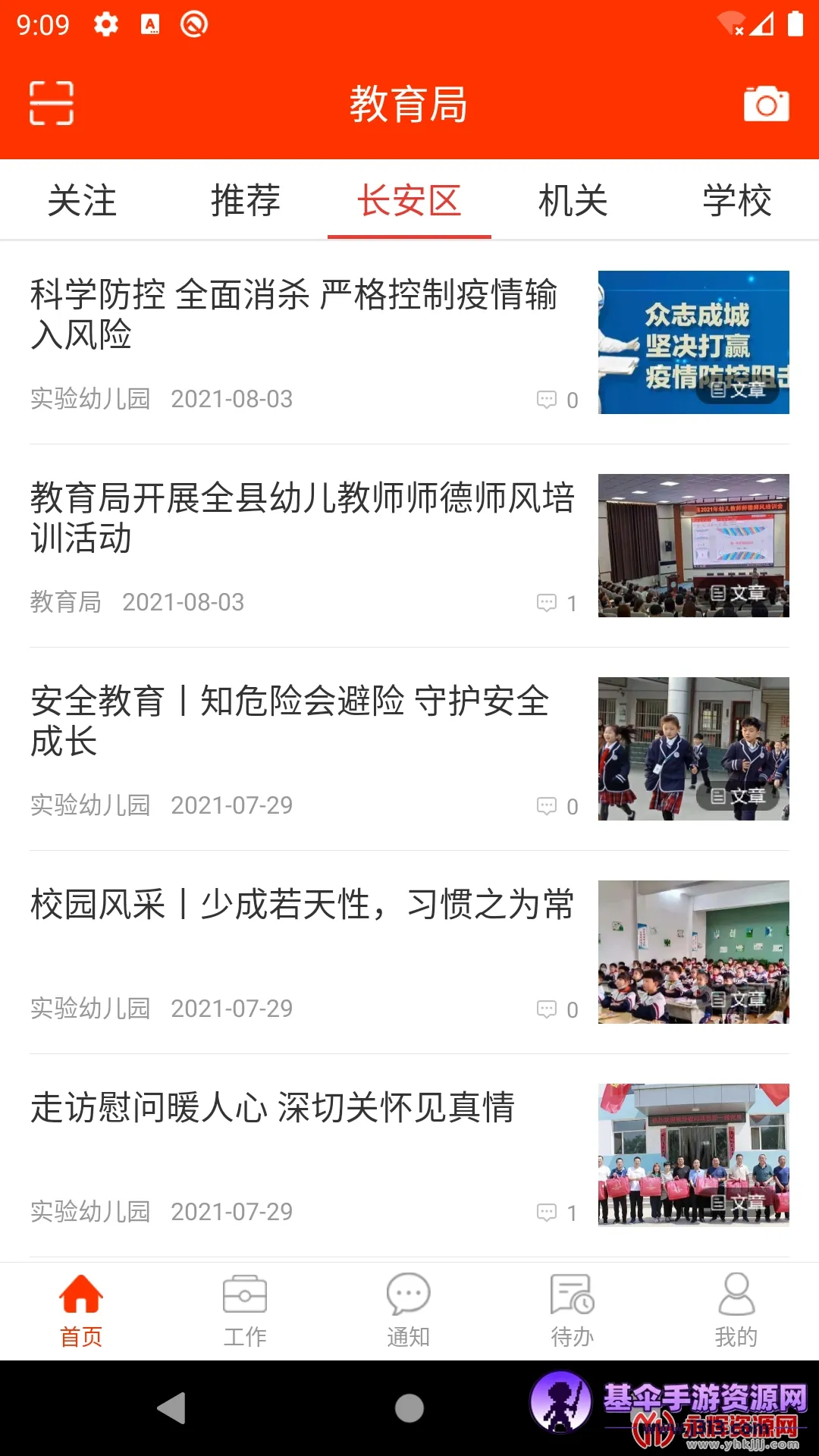
Task: Open the 待办 bottom tab
Action: click(x=573, y=1310)
